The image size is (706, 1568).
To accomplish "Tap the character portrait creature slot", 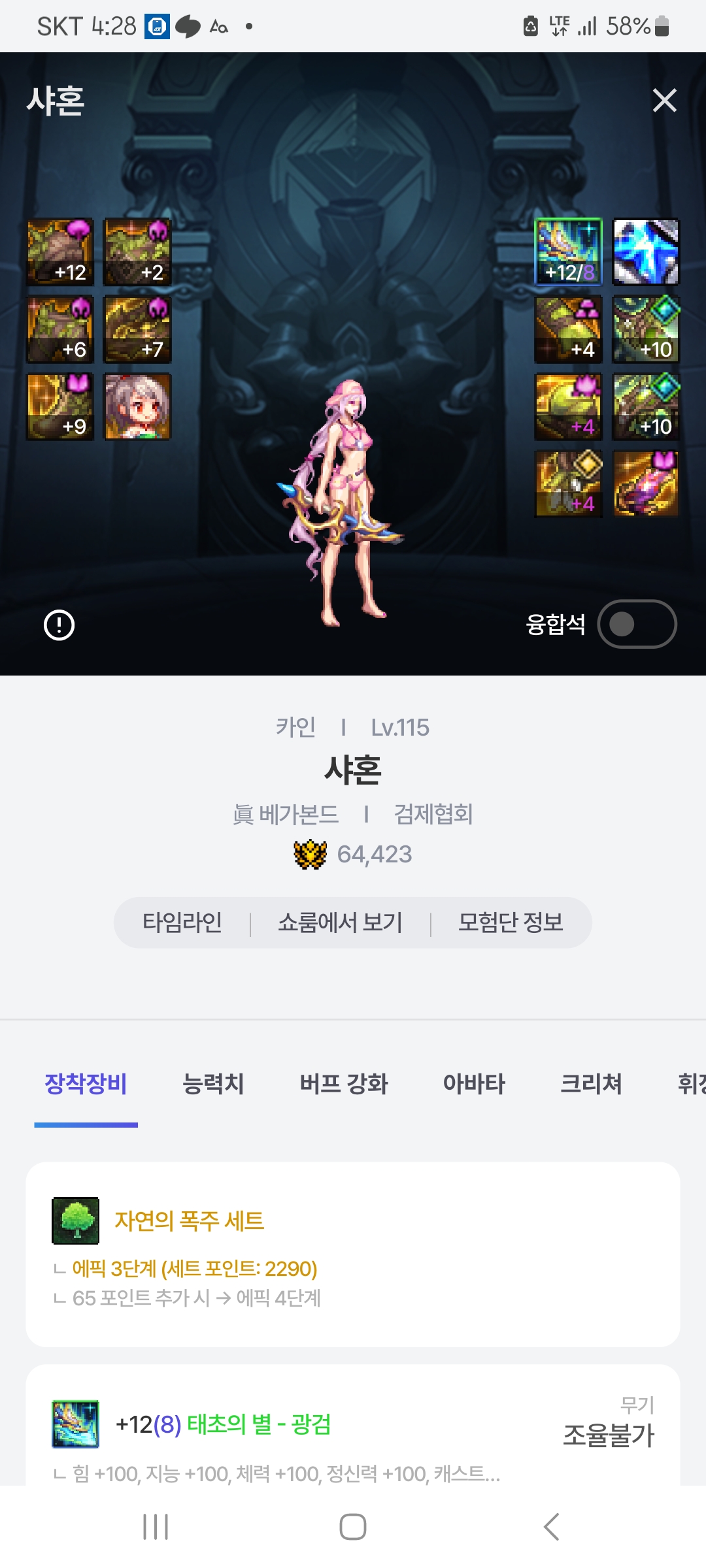I will [137, 406].
